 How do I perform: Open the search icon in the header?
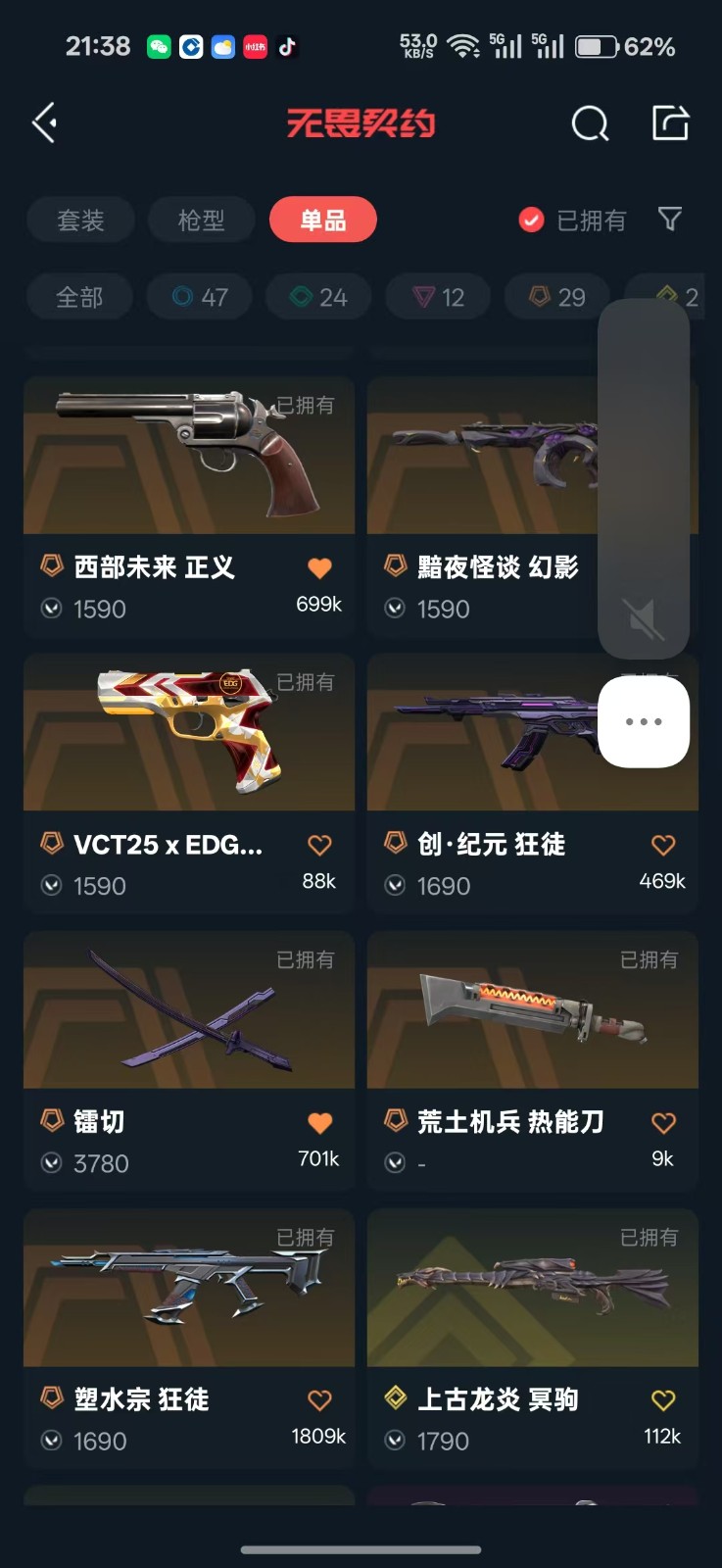pos(590,123)
